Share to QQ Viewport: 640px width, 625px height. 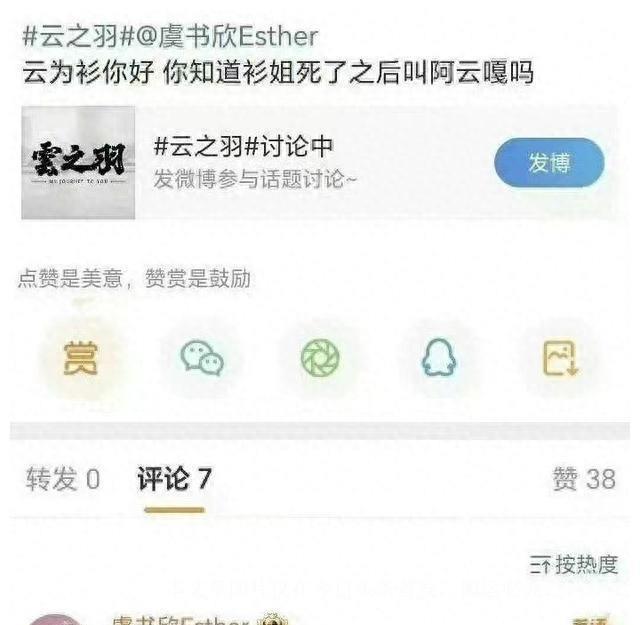pos(439,357)
